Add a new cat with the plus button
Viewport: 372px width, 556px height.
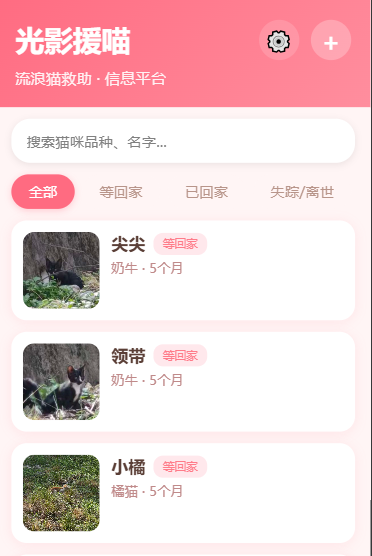[x=331, y=40]
